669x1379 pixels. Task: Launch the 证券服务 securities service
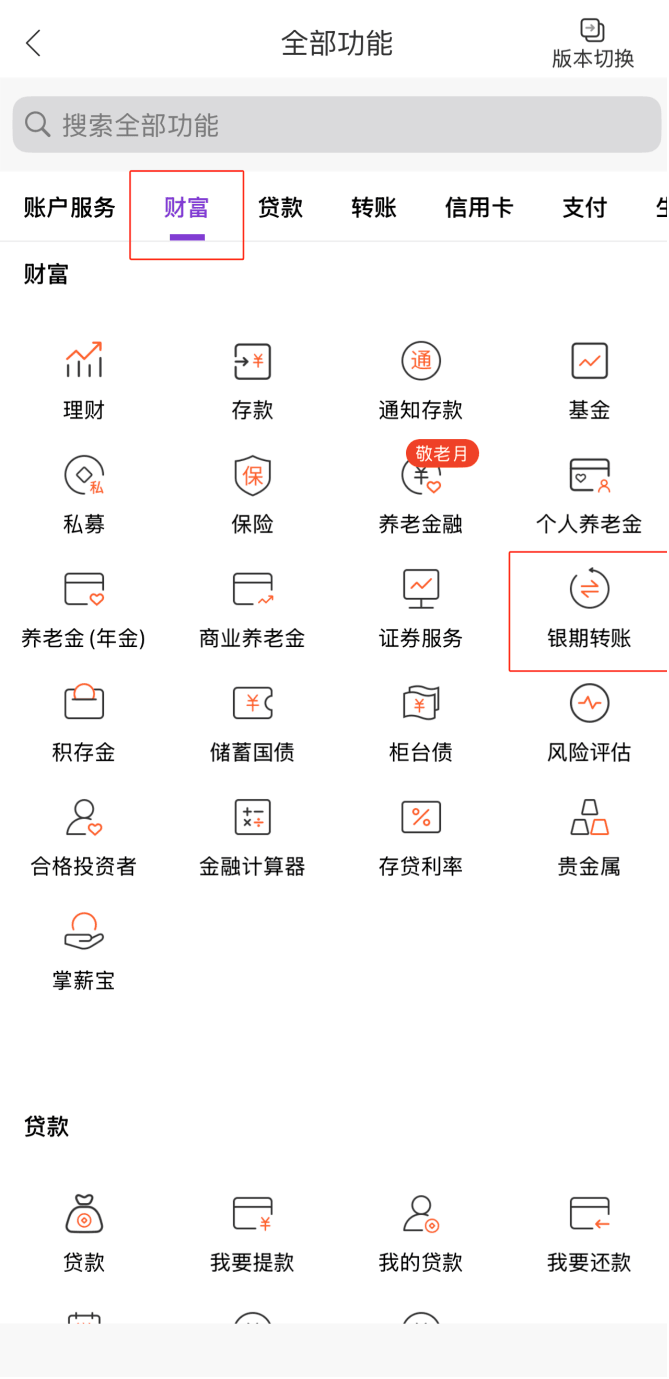421,607
